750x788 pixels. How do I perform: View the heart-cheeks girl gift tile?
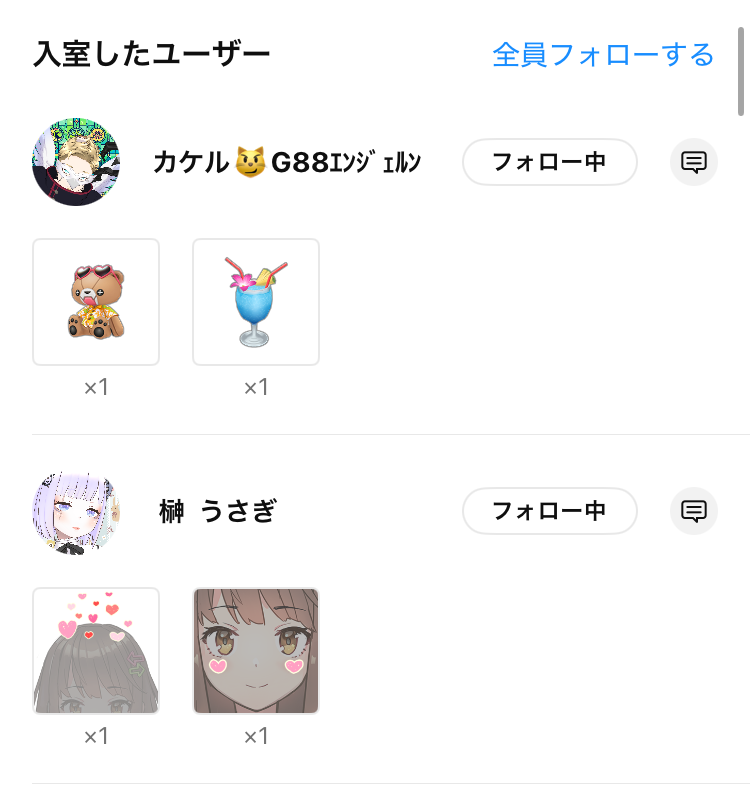(x=256, y=651)
